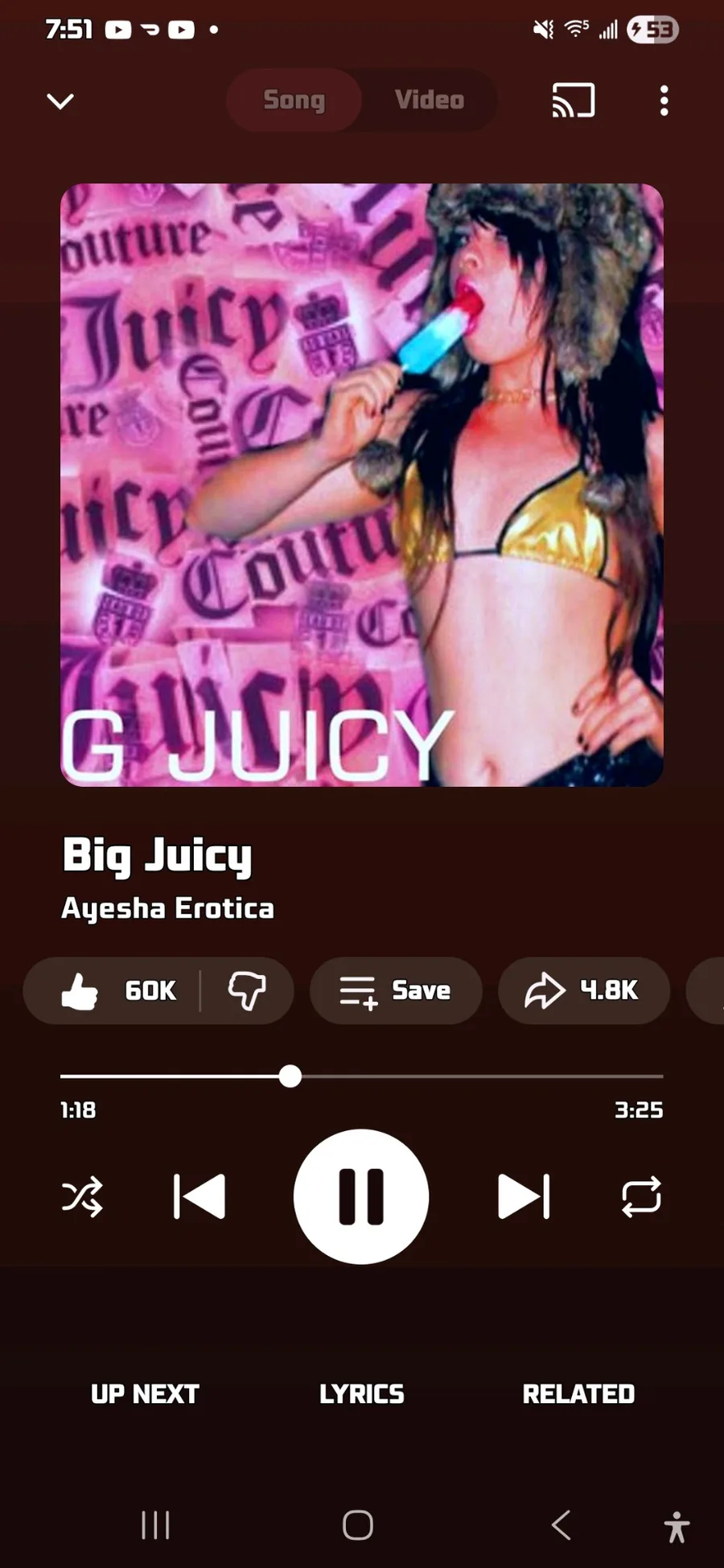Toggle shuffle mode
This screenshot has width=724, height=1568.
coord(82,1196)
